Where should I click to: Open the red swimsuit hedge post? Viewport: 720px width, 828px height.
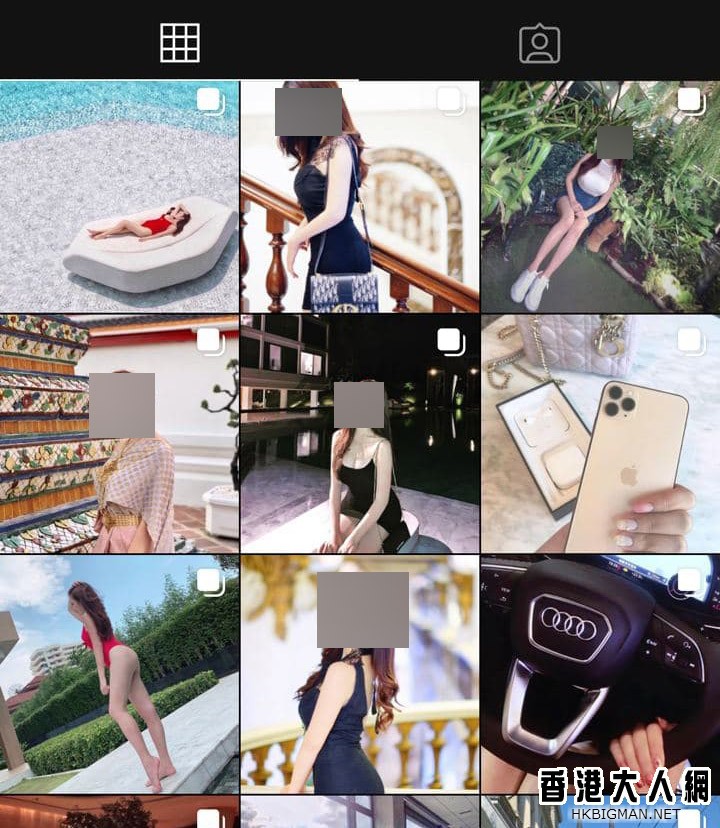click(x=119, y=674)
